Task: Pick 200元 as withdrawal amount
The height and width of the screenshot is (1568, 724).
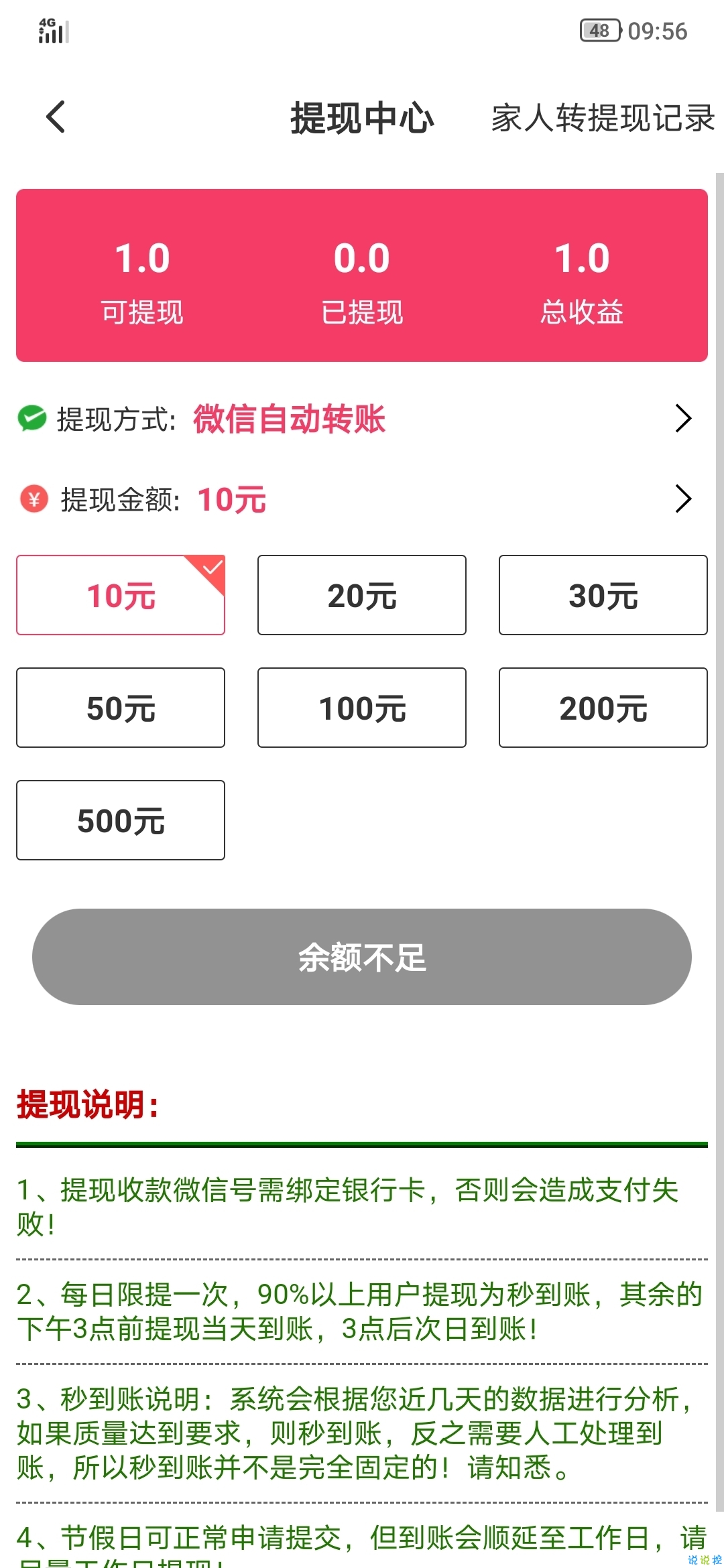Action: coord(603,708)
